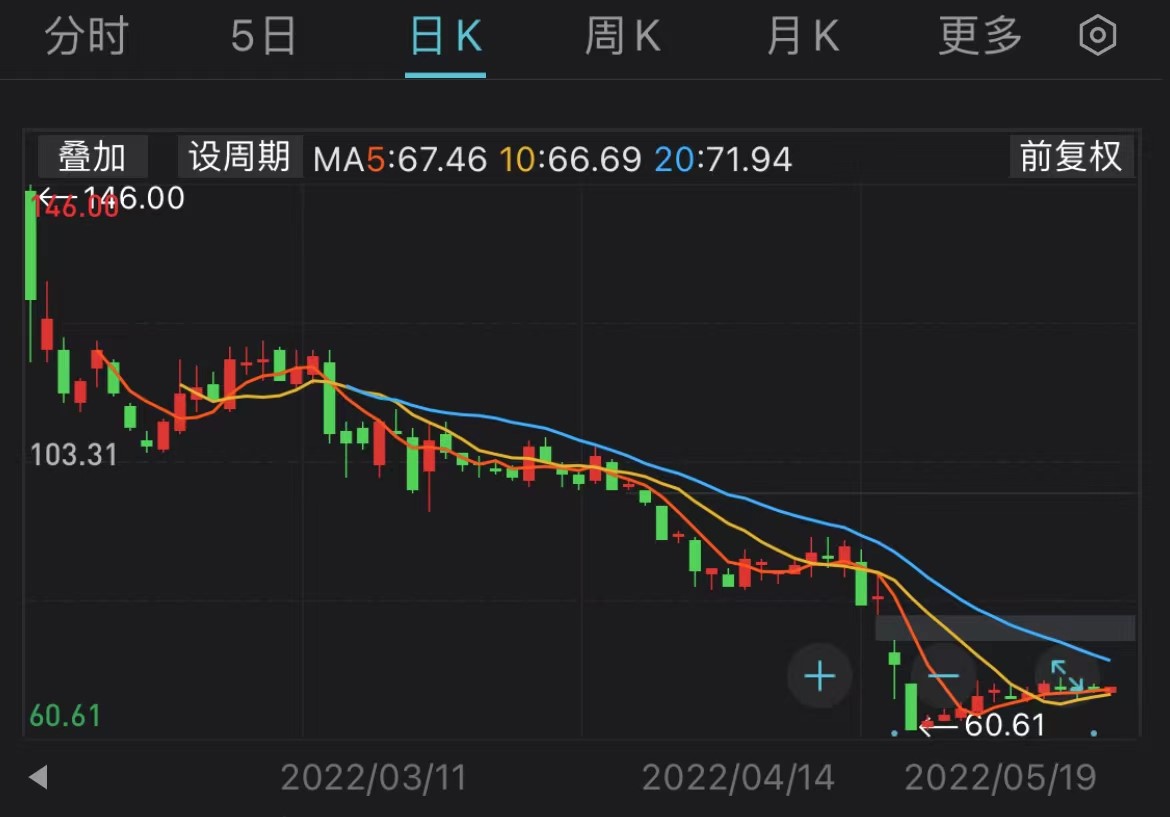This screenshot has height=817, width=1170.
Task: Select the 周K weekly chart tab
Action: [x=622, y=38]
